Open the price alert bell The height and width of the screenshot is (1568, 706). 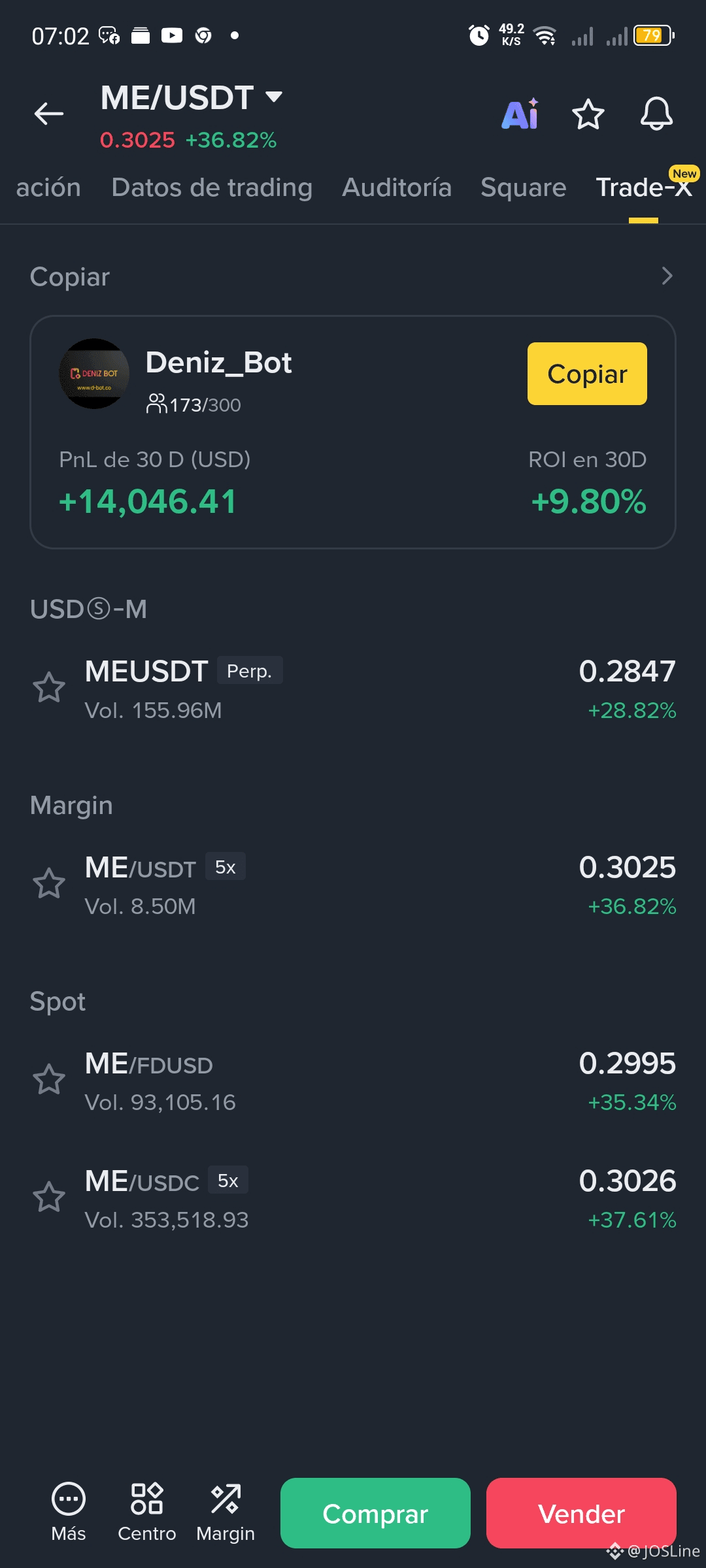(x=656, y=114)
